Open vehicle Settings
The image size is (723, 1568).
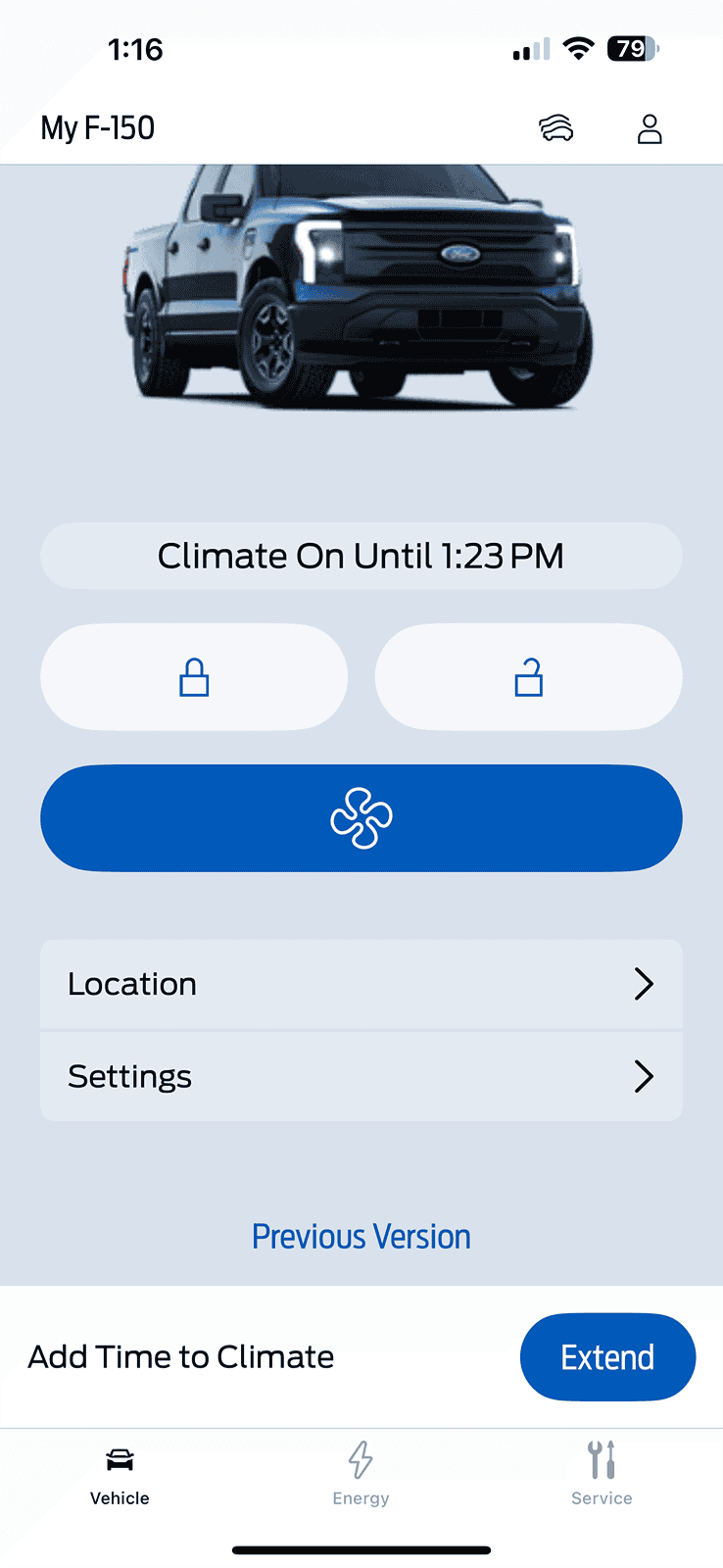[361, 1076]
